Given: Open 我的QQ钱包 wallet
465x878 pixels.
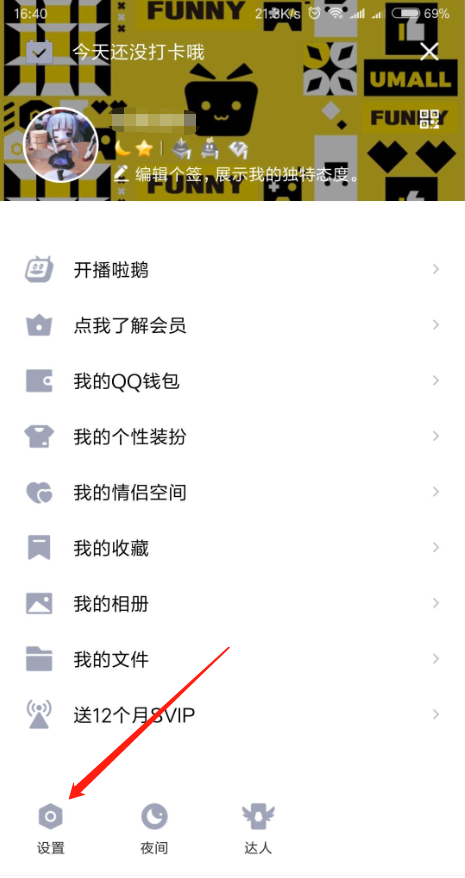Looking at the screenshot, I should (232, 381).
